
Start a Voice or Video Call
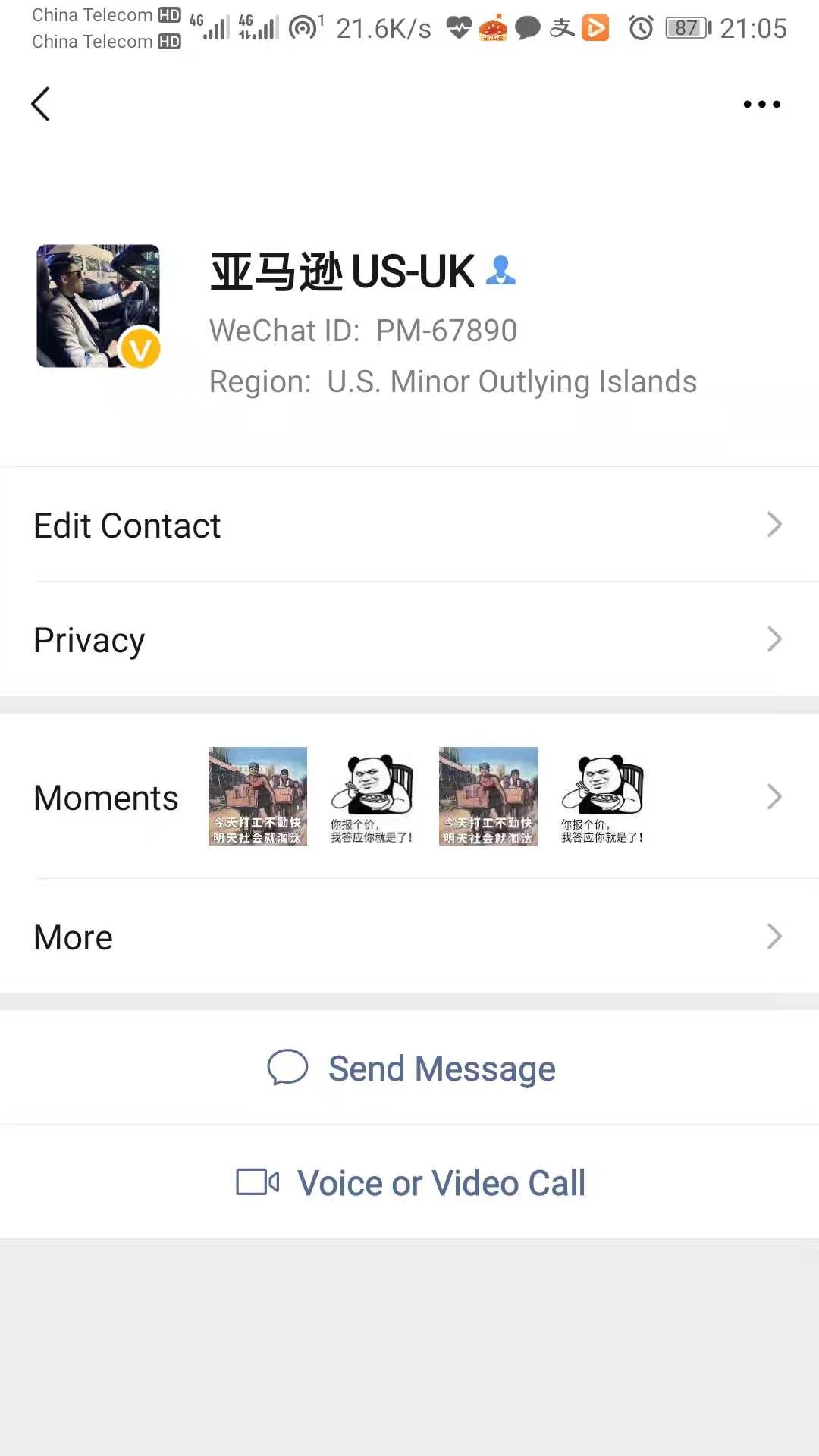coord(409,1182)
